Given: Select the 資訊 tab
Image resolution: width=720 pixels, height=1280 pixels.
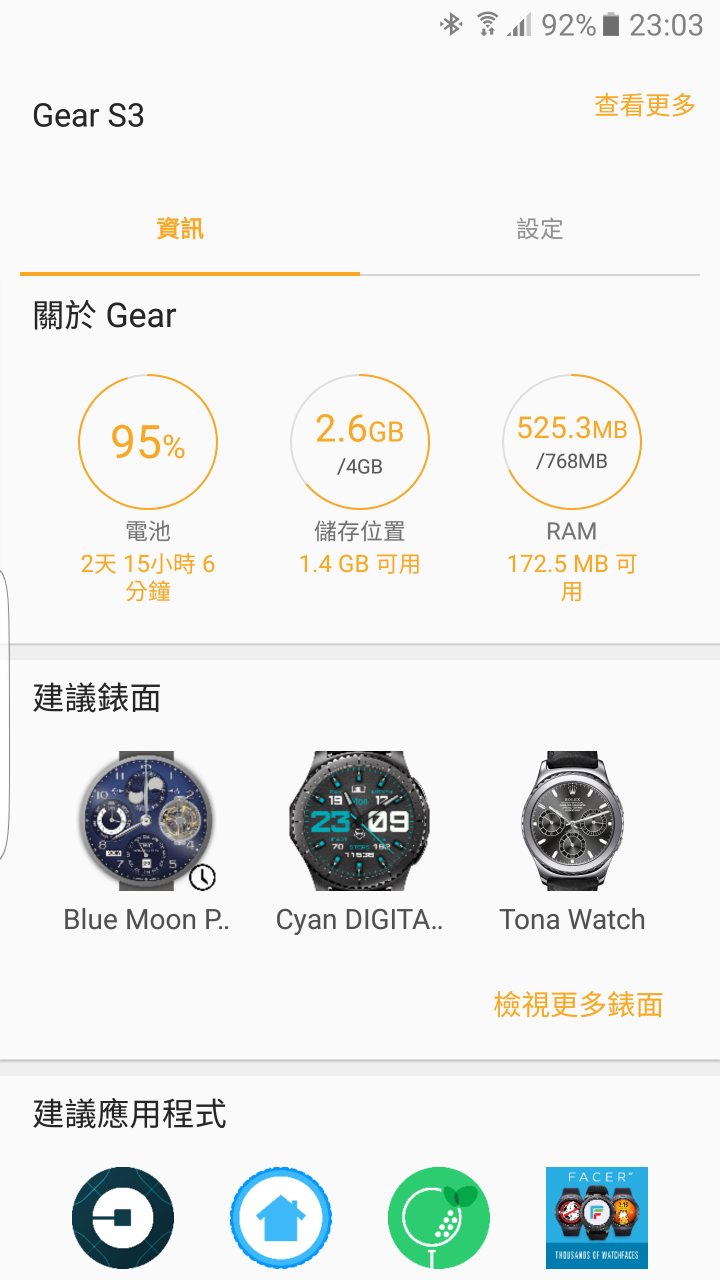Looking at the screenshot, I should pos(180,229).
